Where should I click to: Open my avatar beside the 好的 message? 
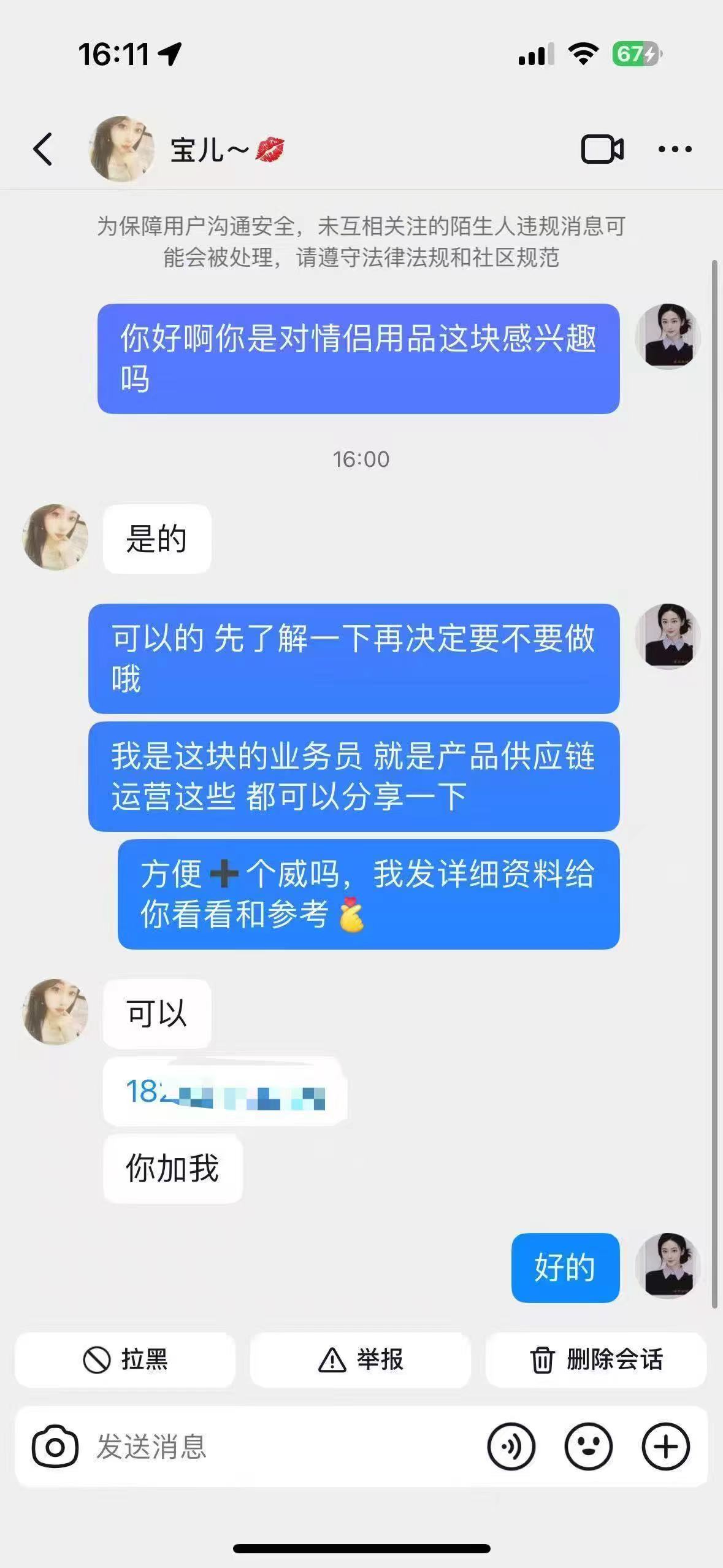click(668, 1267)
